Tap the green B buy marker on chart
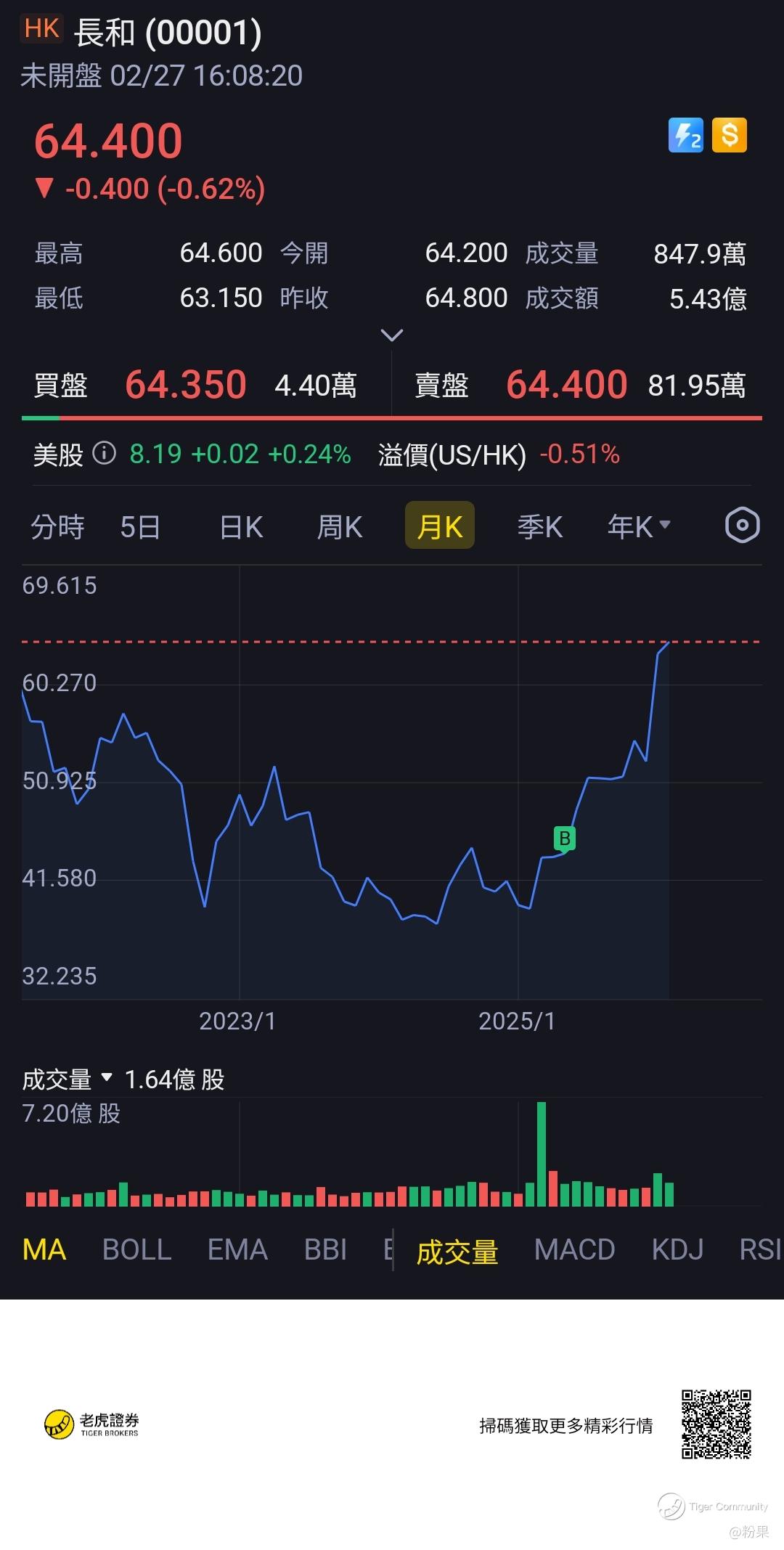 (564, 839)
